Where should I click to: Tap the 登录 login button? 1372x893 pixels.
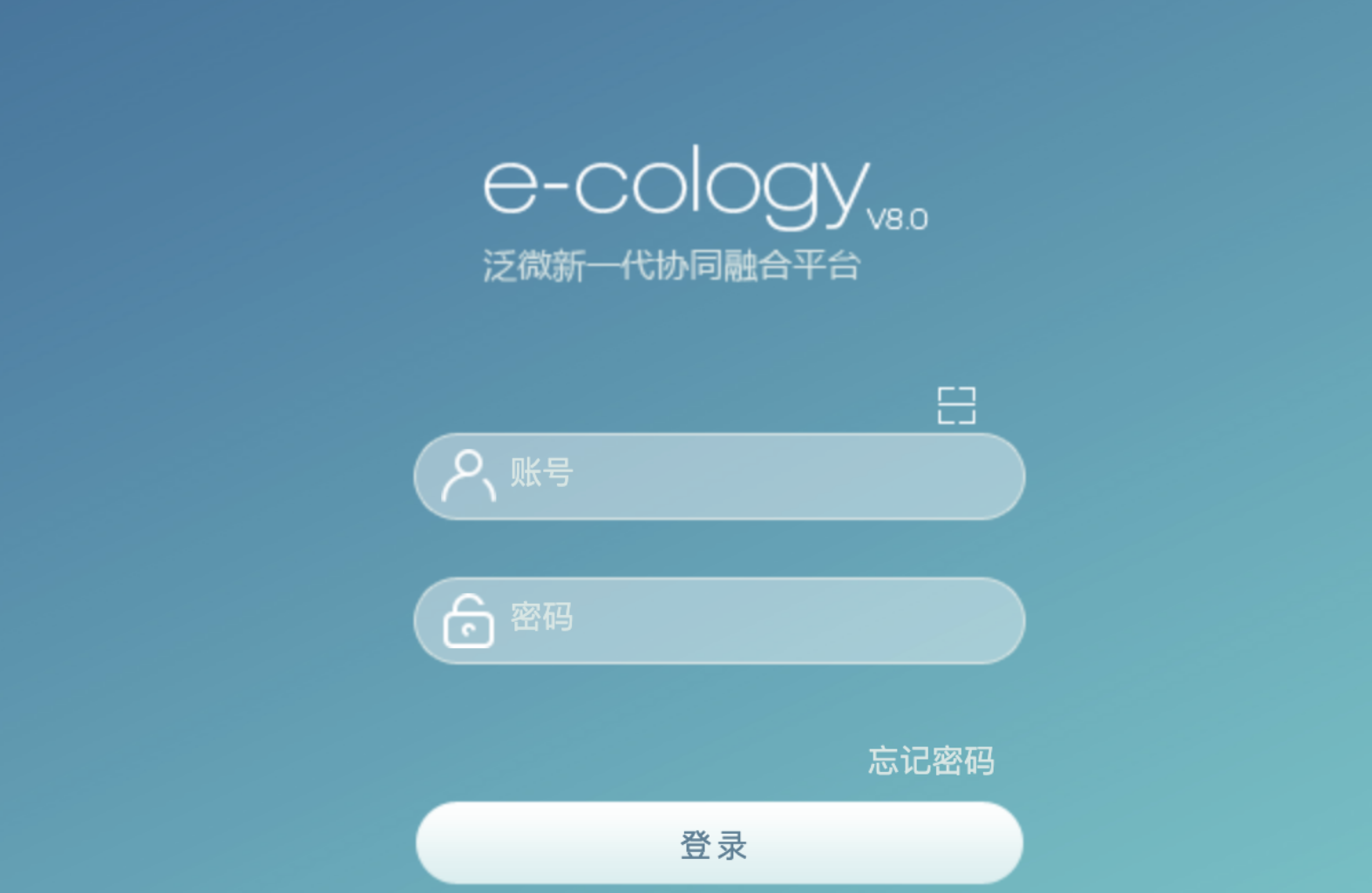(718, 843)
